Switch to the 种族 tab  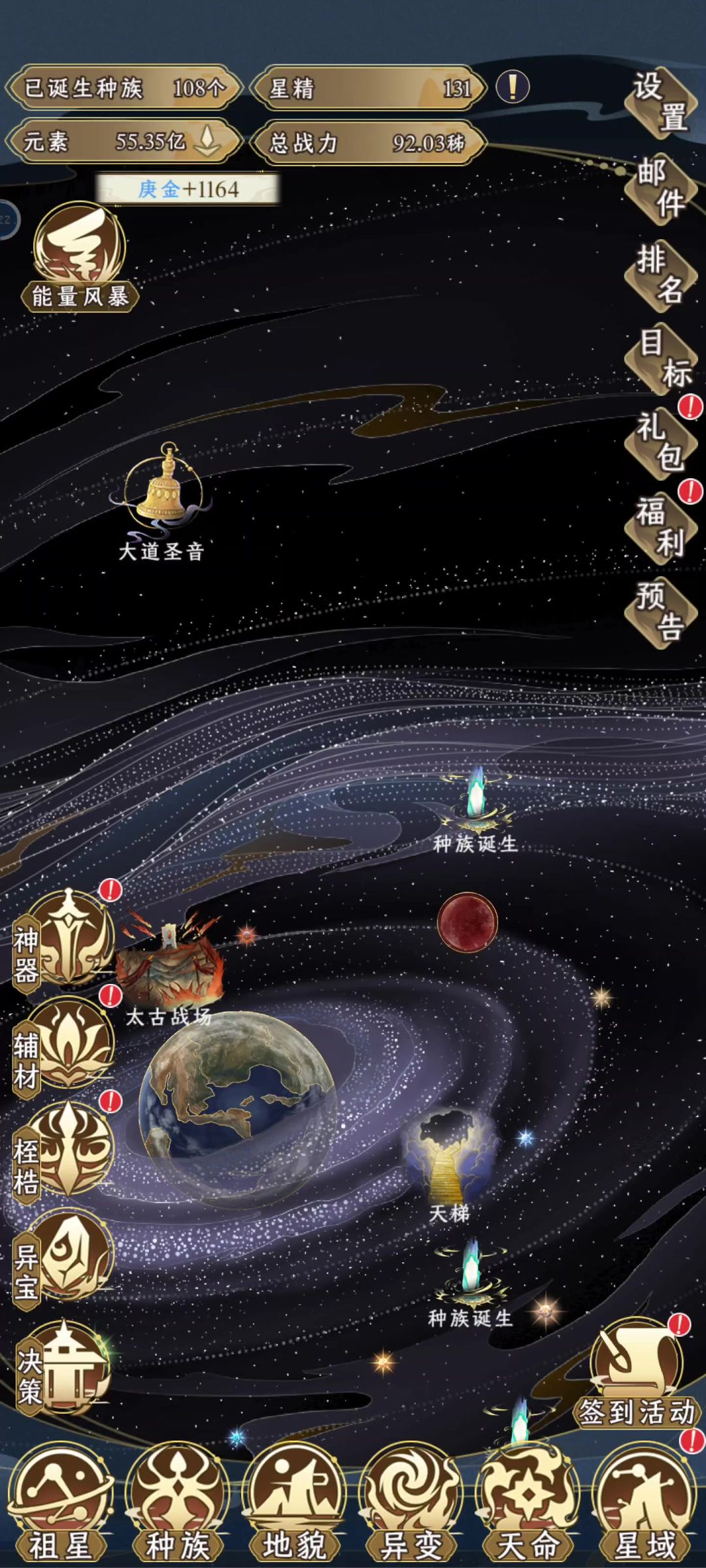click(x=177, y=1503)
